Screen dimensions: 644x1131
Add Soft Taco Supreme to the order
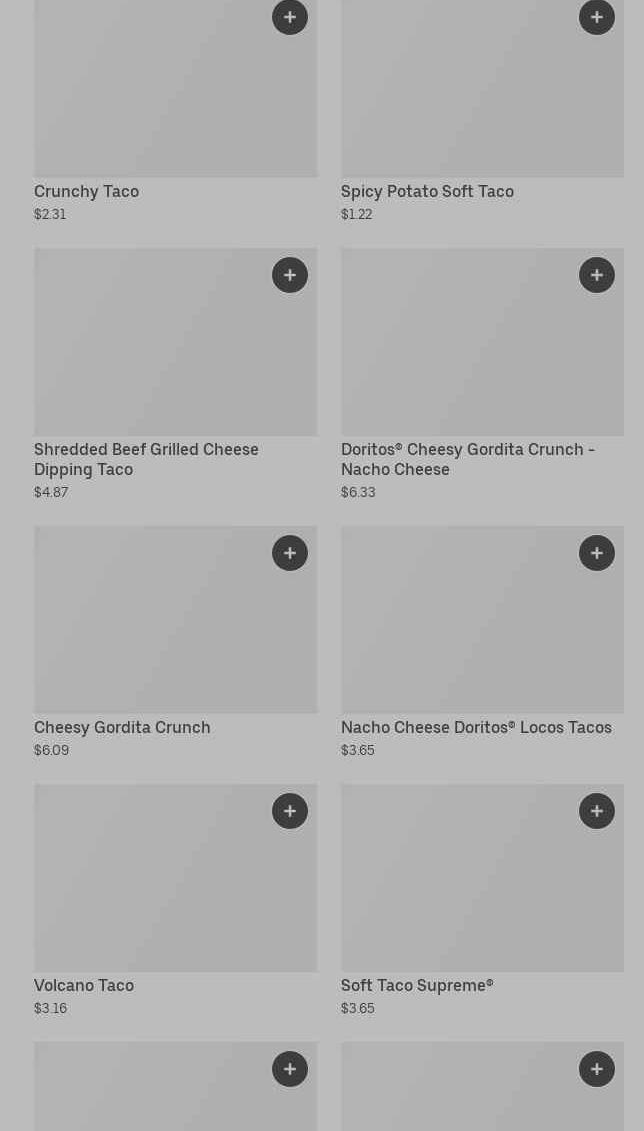[597, 811]
